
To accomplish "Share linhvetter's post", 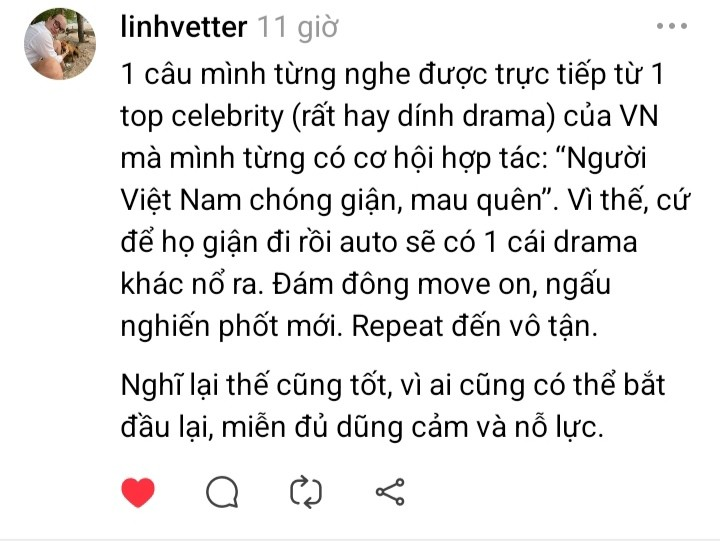I will [389, 491].
